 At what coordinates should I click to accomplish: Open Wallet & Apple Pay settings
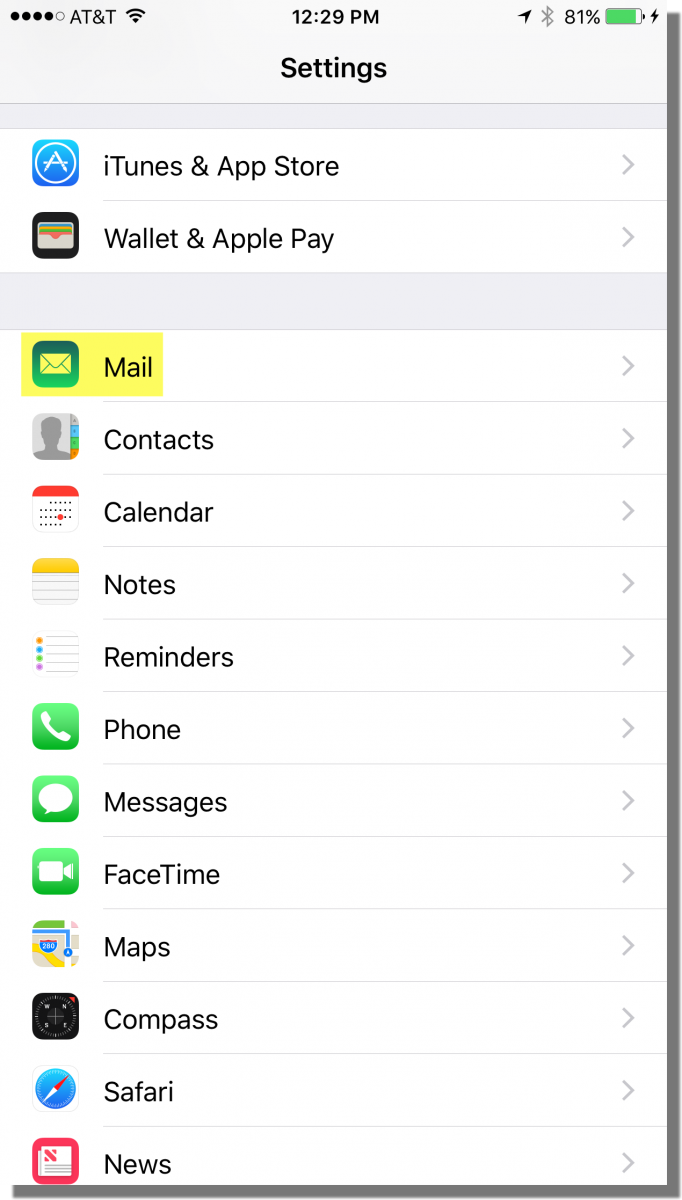pyautogui.click(x=219, y=239)
